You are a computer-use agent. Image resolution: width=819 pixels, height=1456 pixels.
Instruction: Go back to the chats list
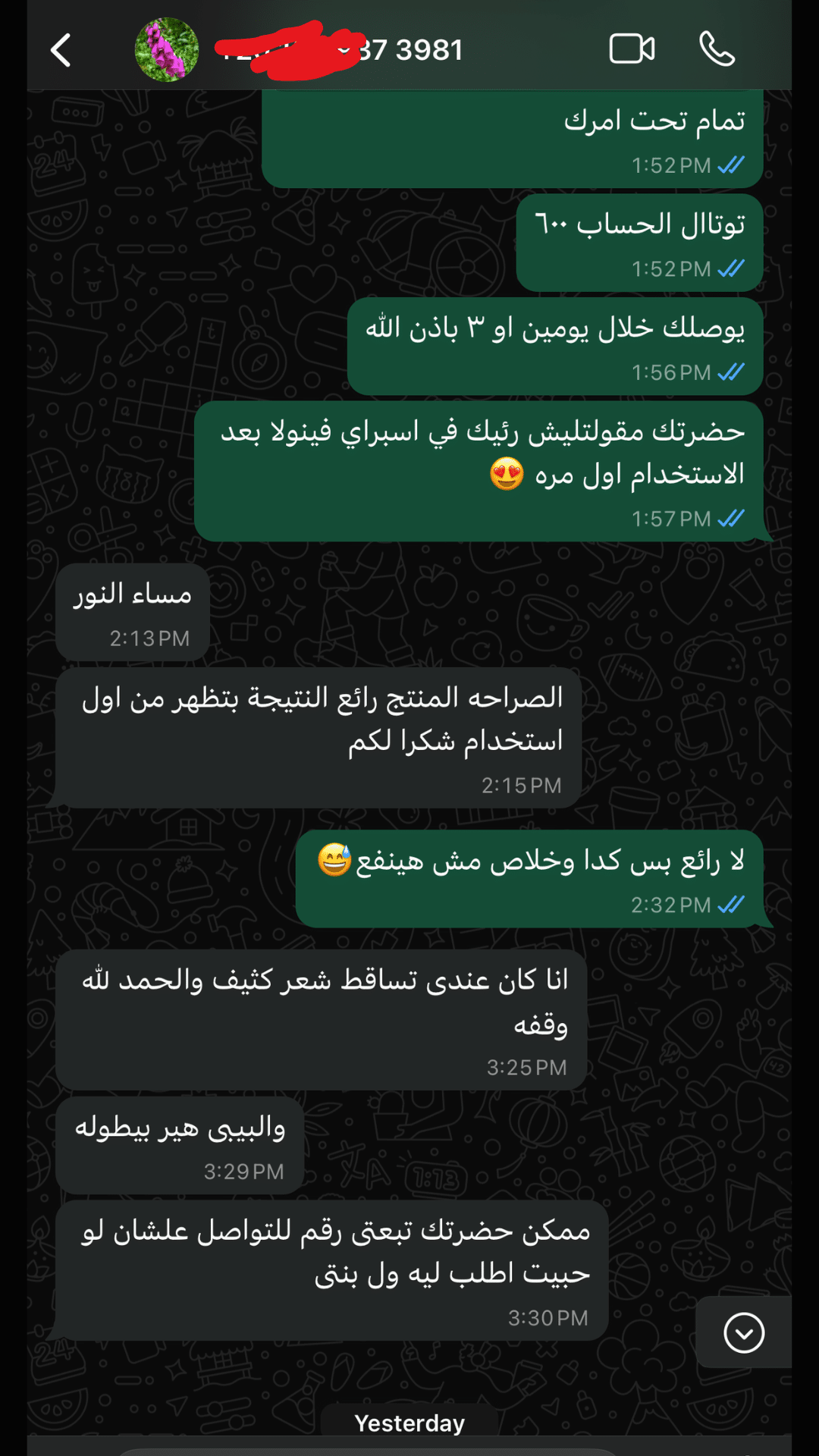(61, 51)
